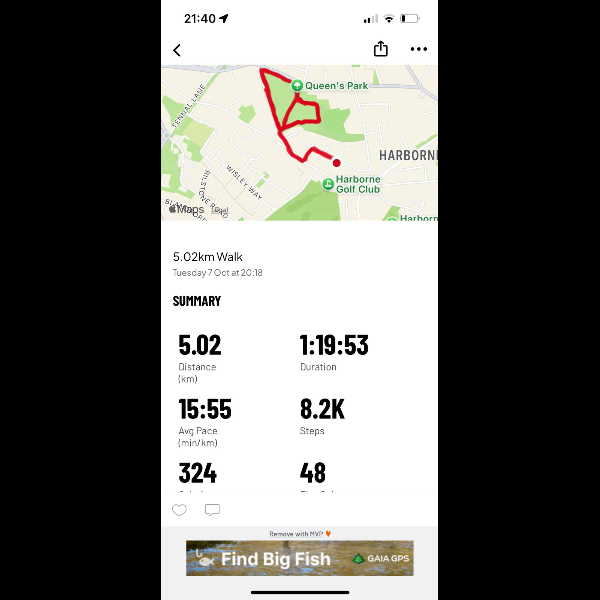Open the Find Big Fish Gaia GPS ad
Viewport: 600px width, 600px height.
click(x=299, y=559)
